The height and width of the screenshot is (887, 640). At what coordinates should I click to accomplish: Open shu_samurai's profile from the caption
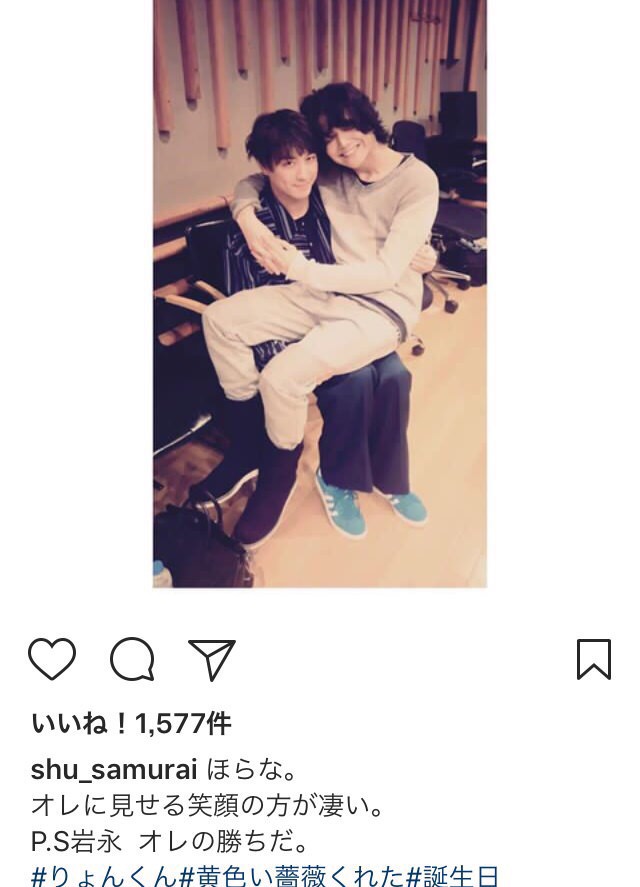[x=114, y=769]
